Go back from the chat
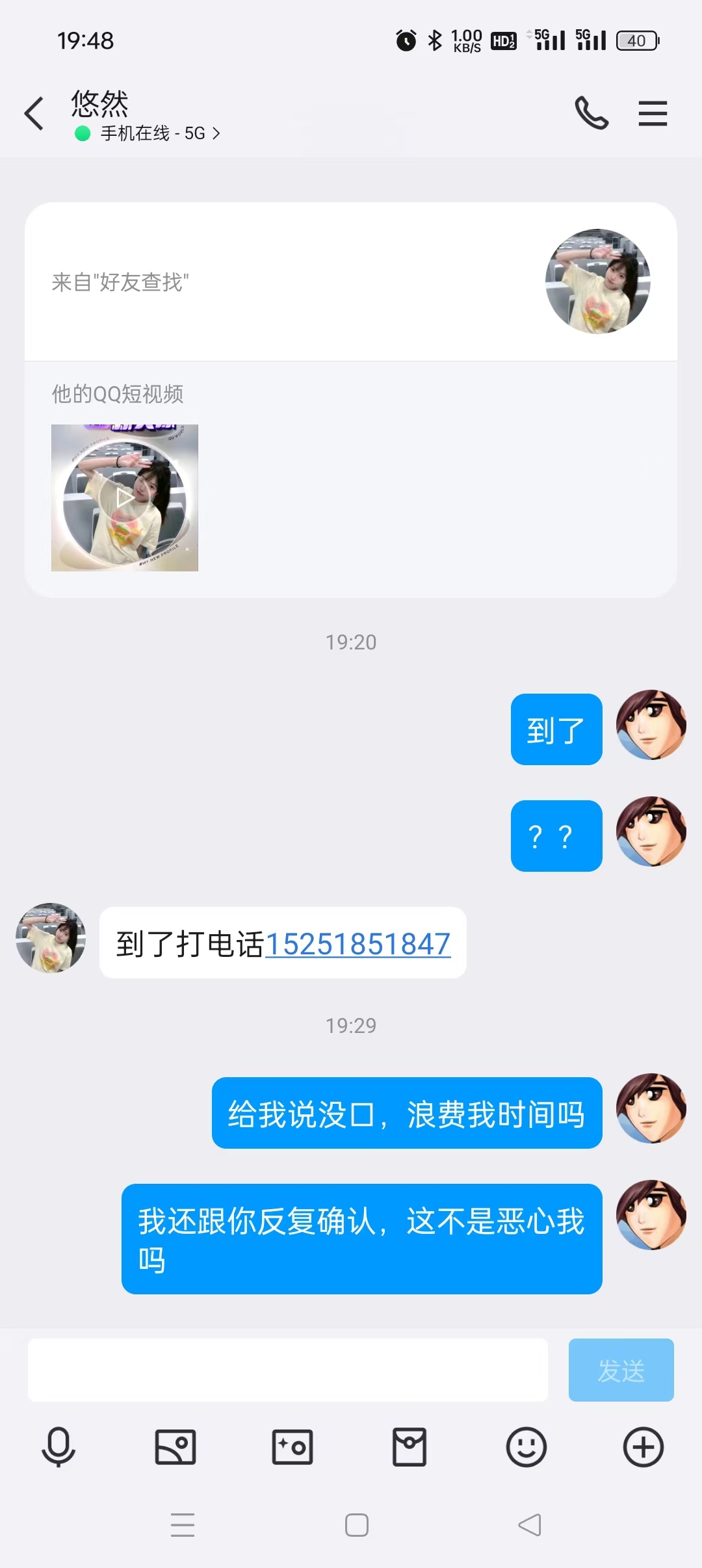 (x=34, y=114)
